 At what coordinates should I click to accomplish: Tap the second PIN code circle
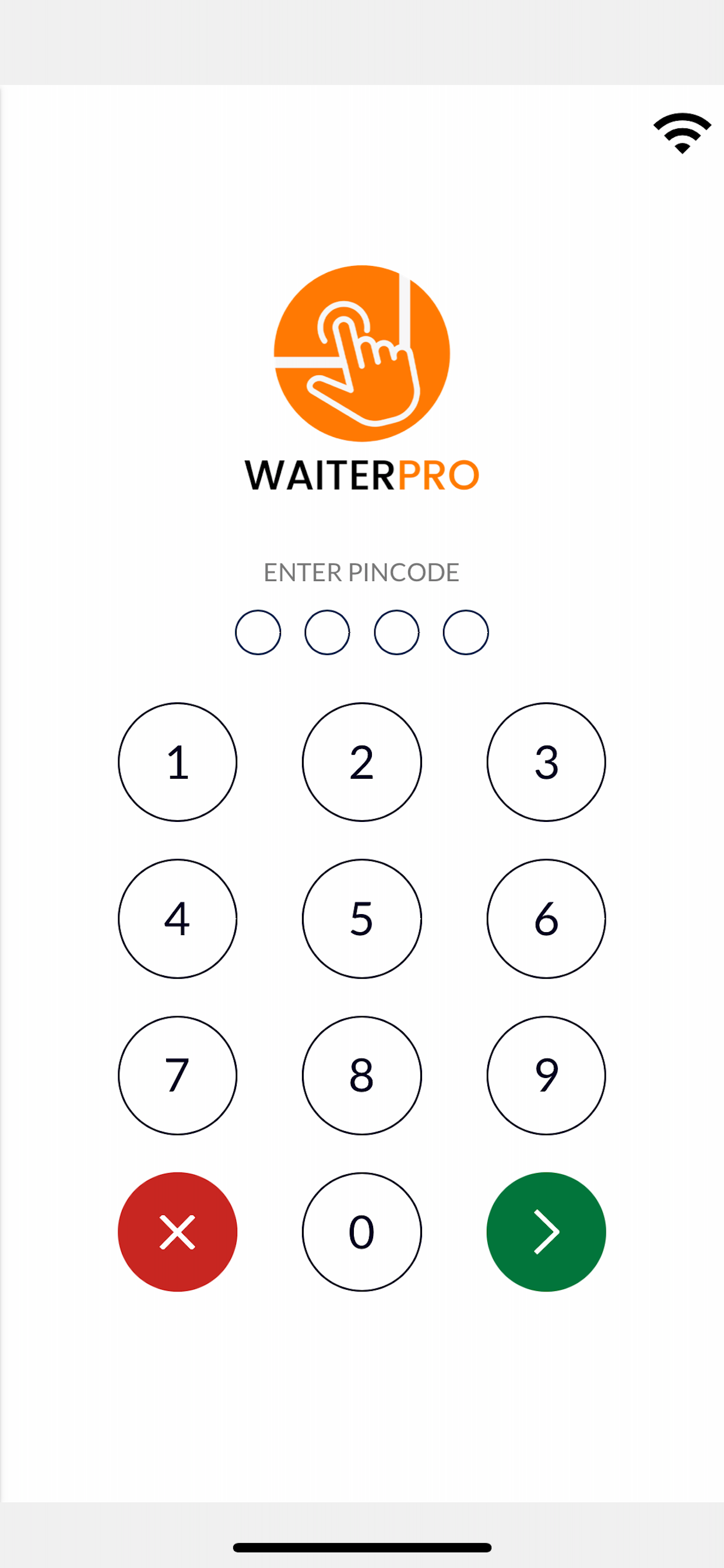click(326, 632)
